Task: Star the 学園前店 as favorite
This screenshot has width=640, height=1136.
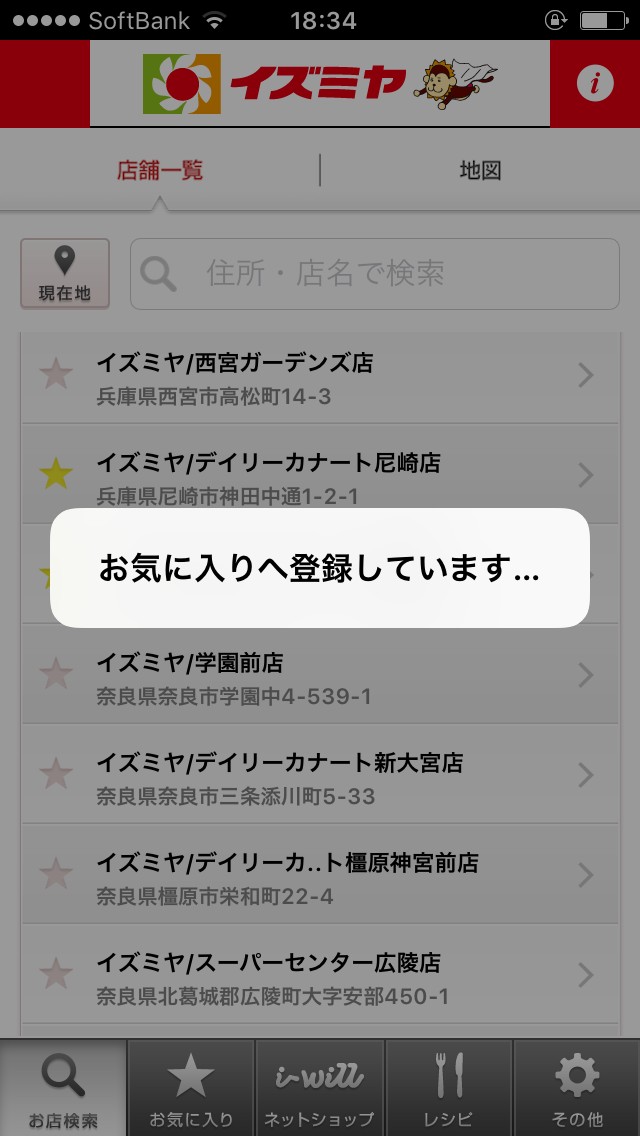Action: (x=56, y=675)
